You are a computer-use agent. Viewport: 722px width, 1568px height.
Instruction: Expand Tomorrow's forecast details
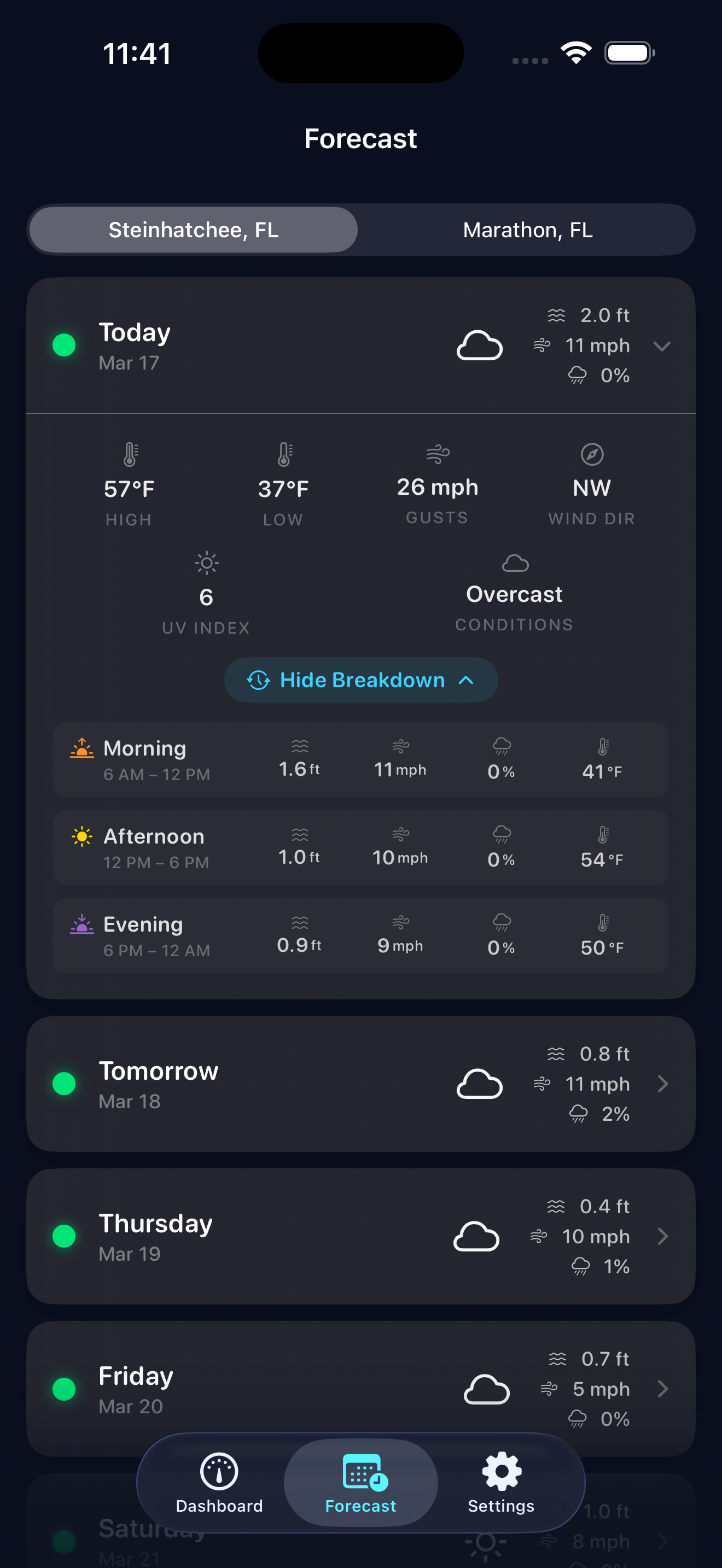click(x=663, y=1084)
